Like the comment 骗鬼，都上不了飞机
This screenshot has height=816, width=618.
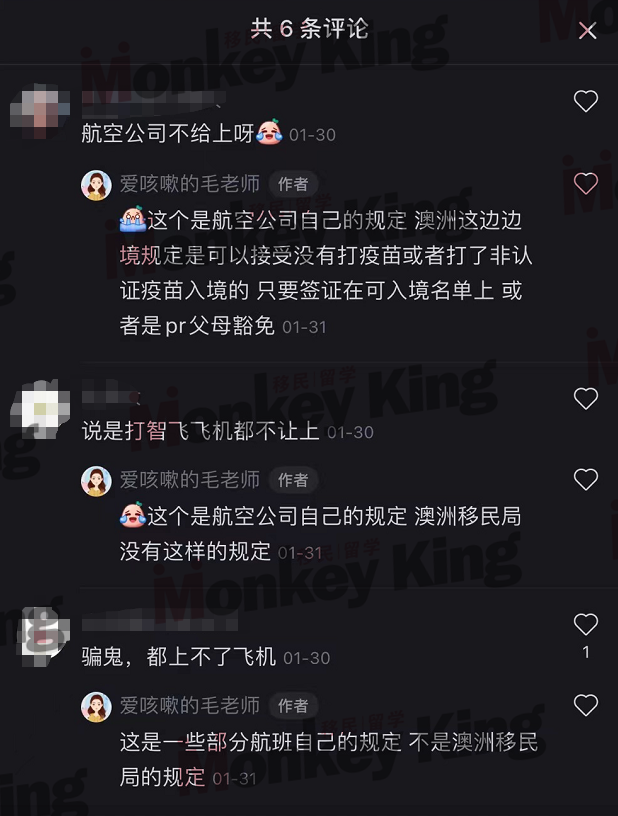coord(585,625)
